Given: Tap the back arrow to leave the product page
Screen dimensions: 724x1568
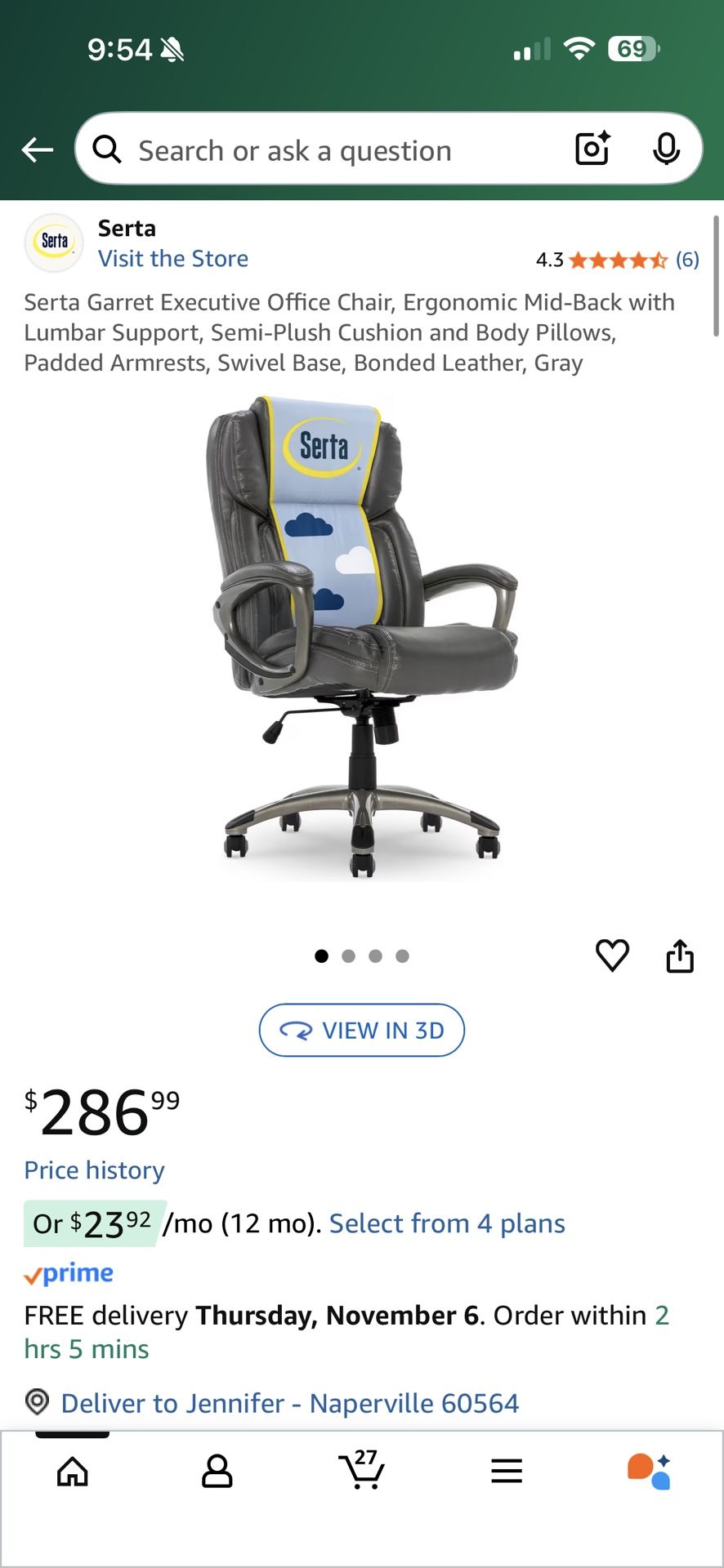Looking at the screenshot, I should (36, 149).
